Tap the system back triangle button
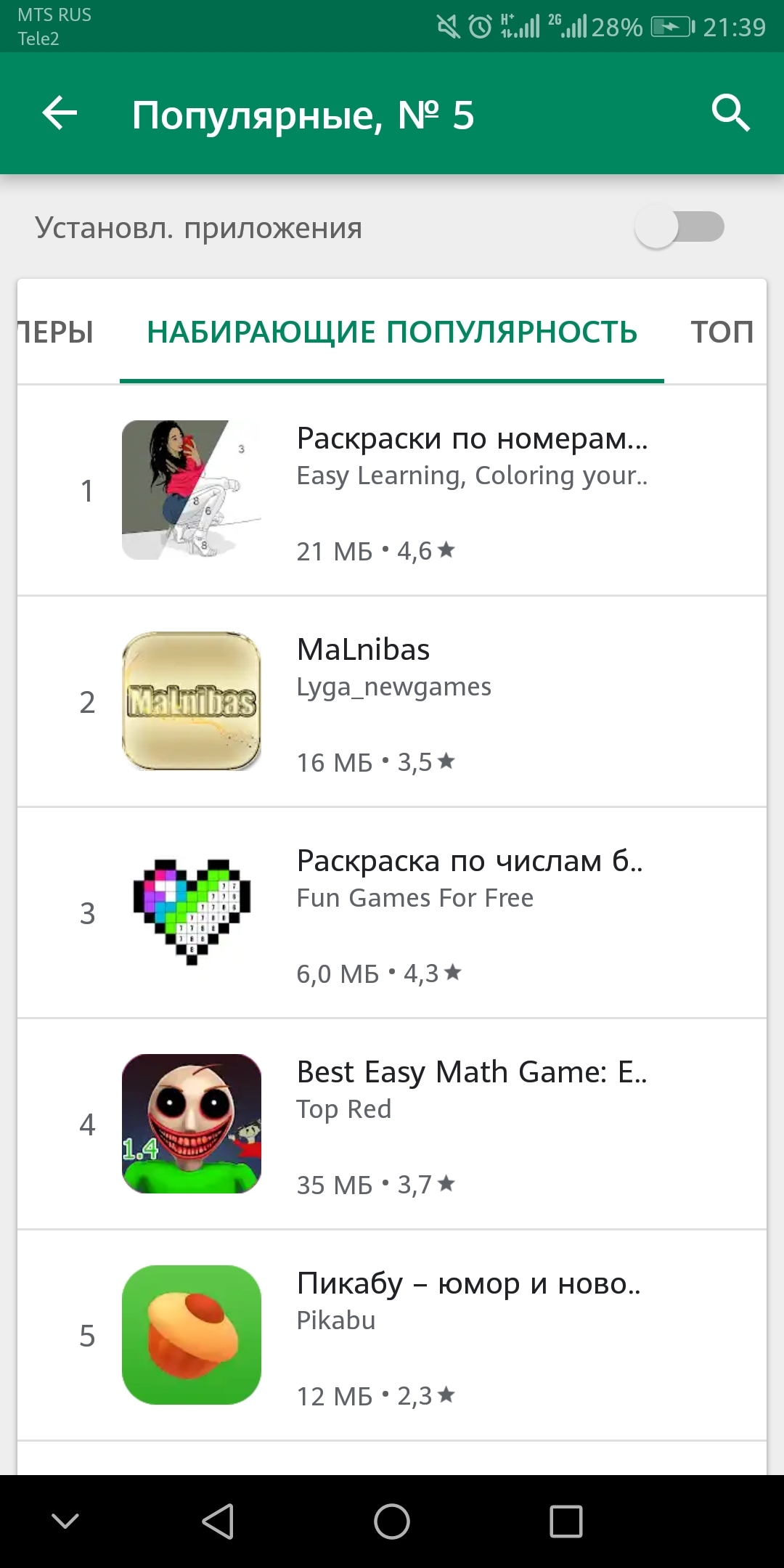Screen dimensions: 784x1568 (x=218, y=1521)
